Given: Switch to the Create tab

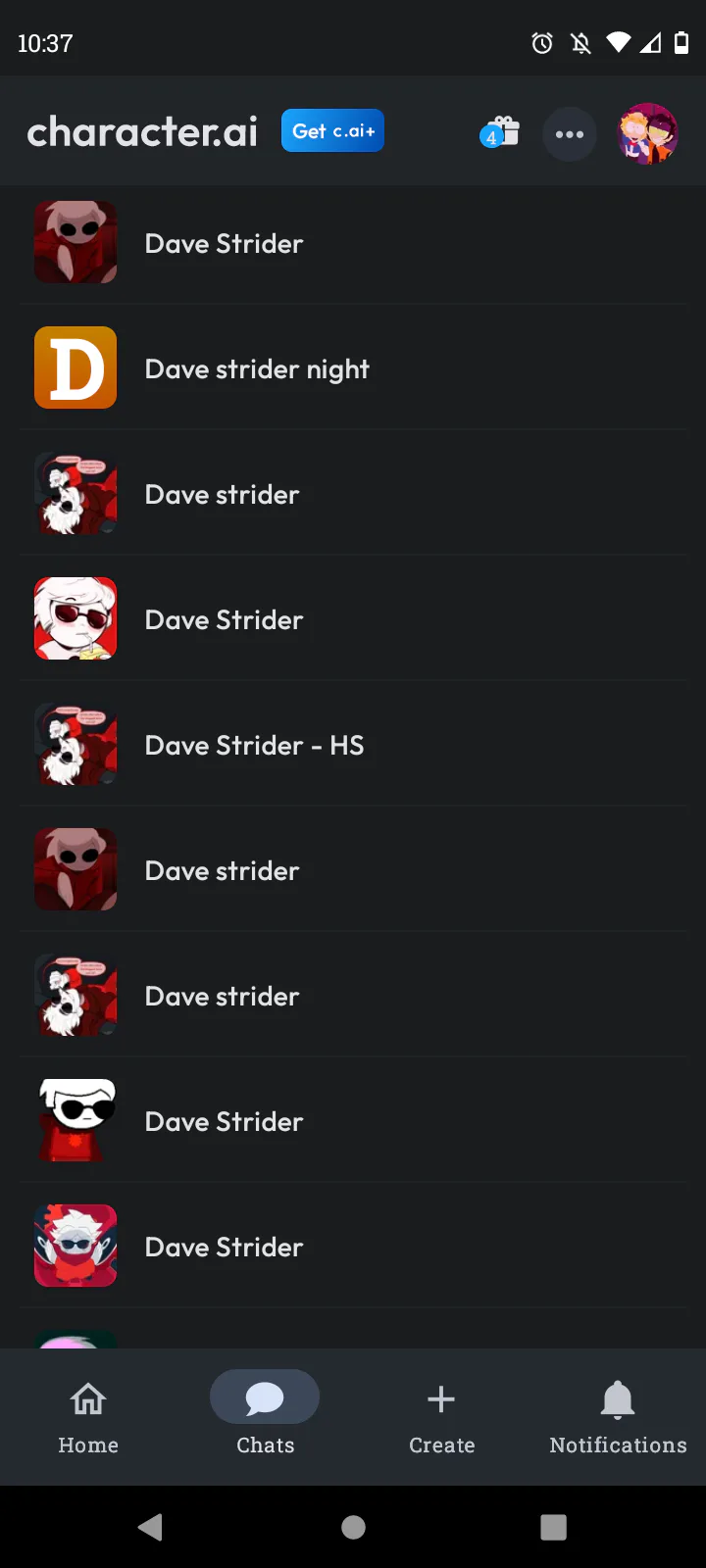Looking at the screenshot, I should tap(441, 1416).
